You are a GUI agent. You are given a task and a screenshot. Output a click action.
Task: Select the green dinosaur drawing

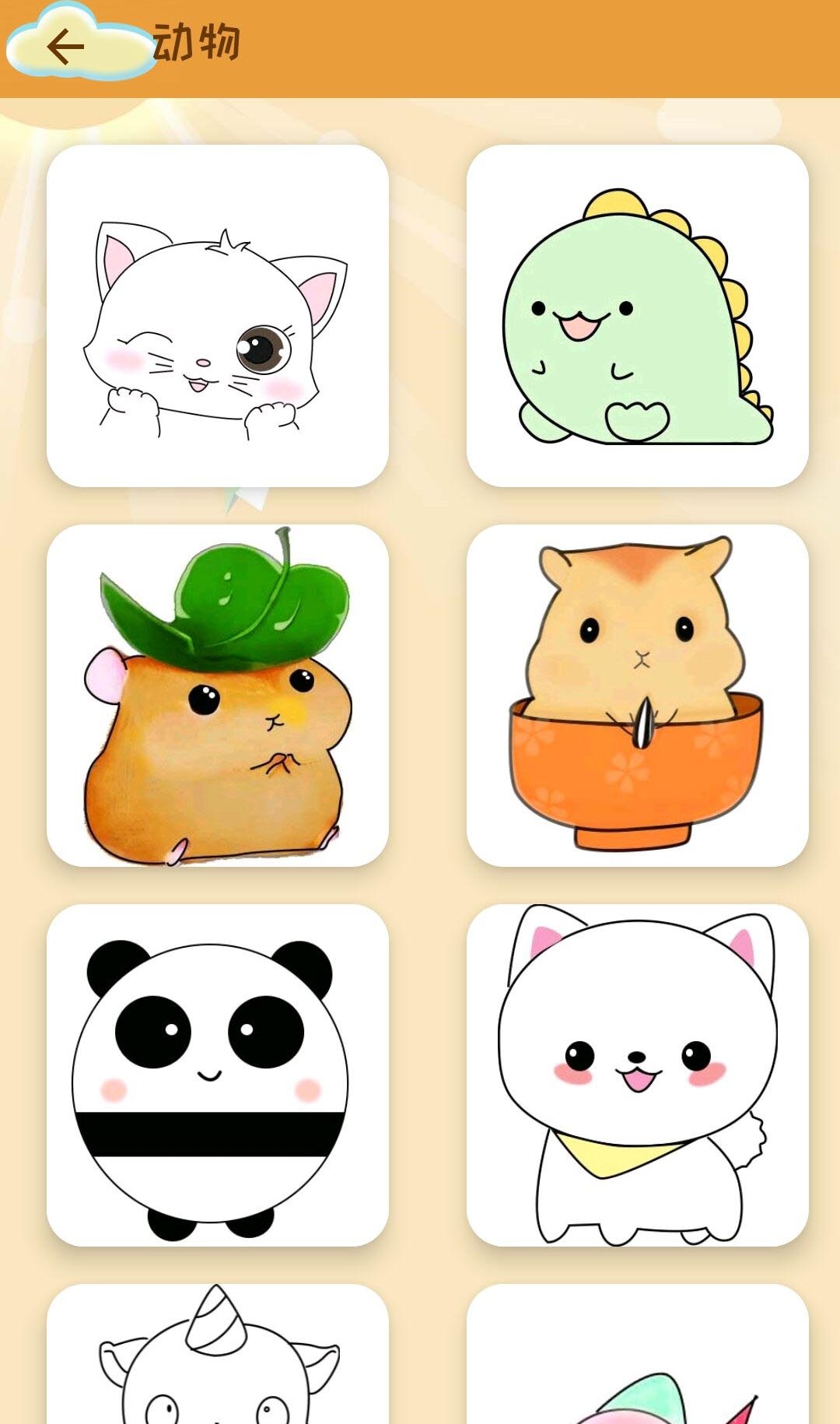coord(638,316)
